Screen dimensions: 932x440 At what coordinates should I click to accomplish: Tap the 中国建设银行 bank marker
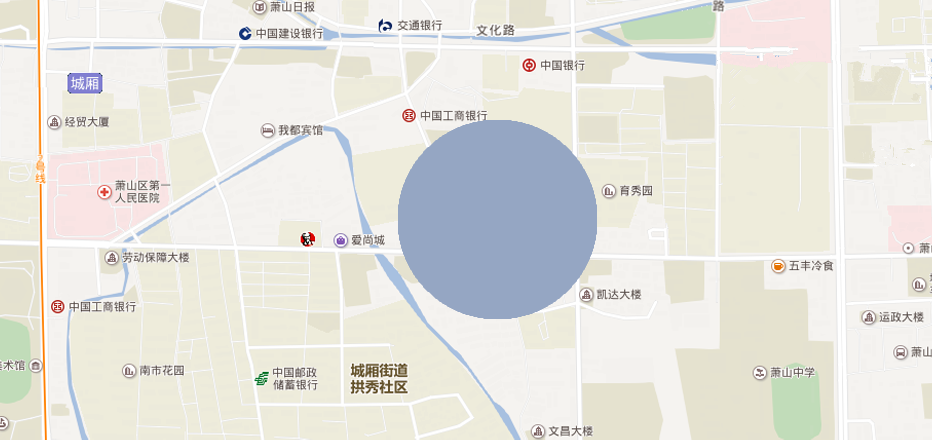[245, 34]
